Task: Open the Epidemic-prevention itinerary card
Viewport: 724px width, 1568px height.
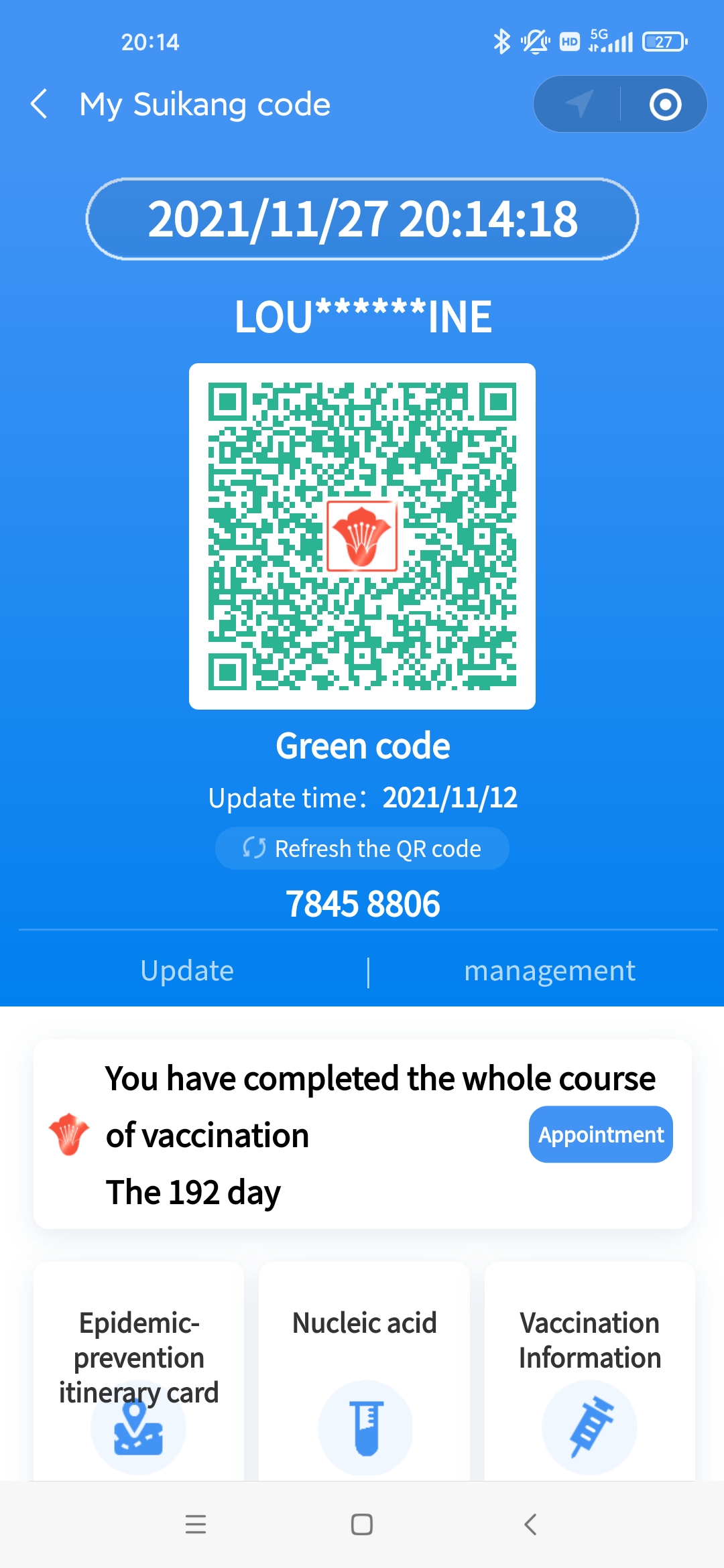Action: 139,1374
